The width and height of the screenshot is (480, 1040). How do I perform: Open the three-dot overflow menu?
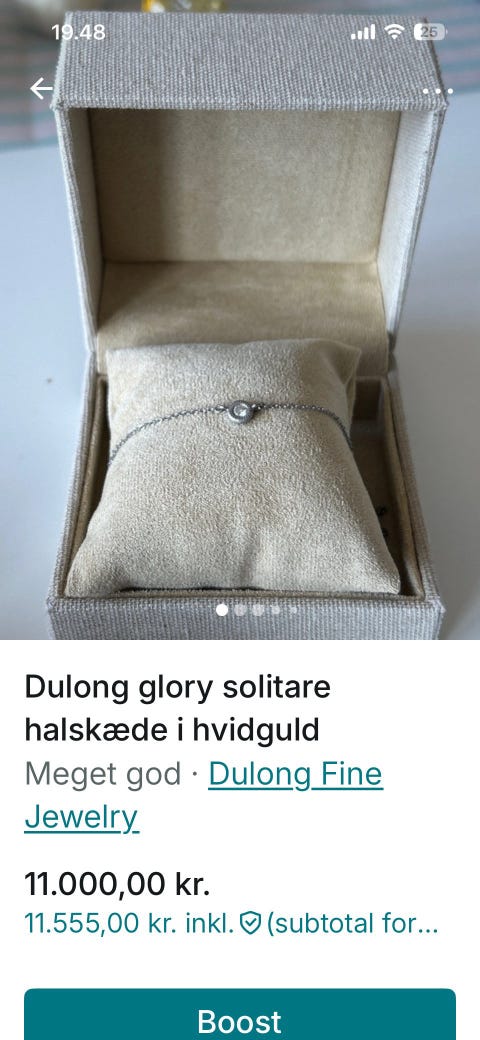point(438,91)
